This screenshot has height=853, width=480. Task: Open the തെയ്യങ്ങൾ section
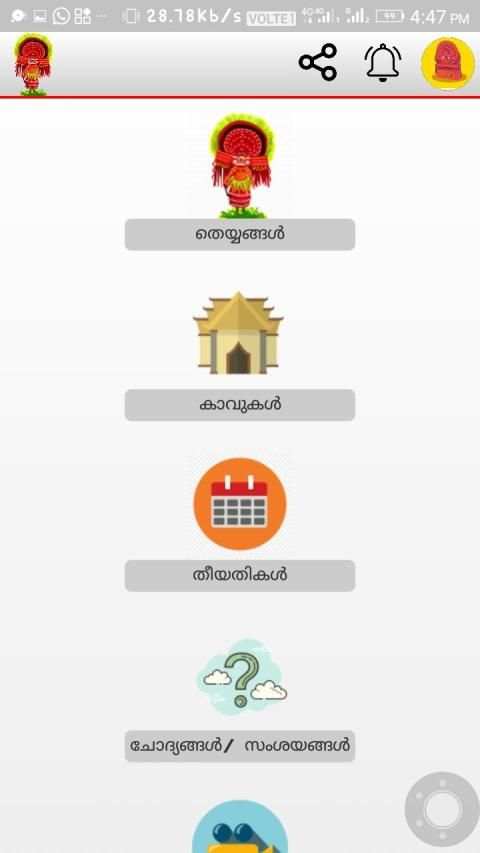pyautogui.click(x=240, y=234)
